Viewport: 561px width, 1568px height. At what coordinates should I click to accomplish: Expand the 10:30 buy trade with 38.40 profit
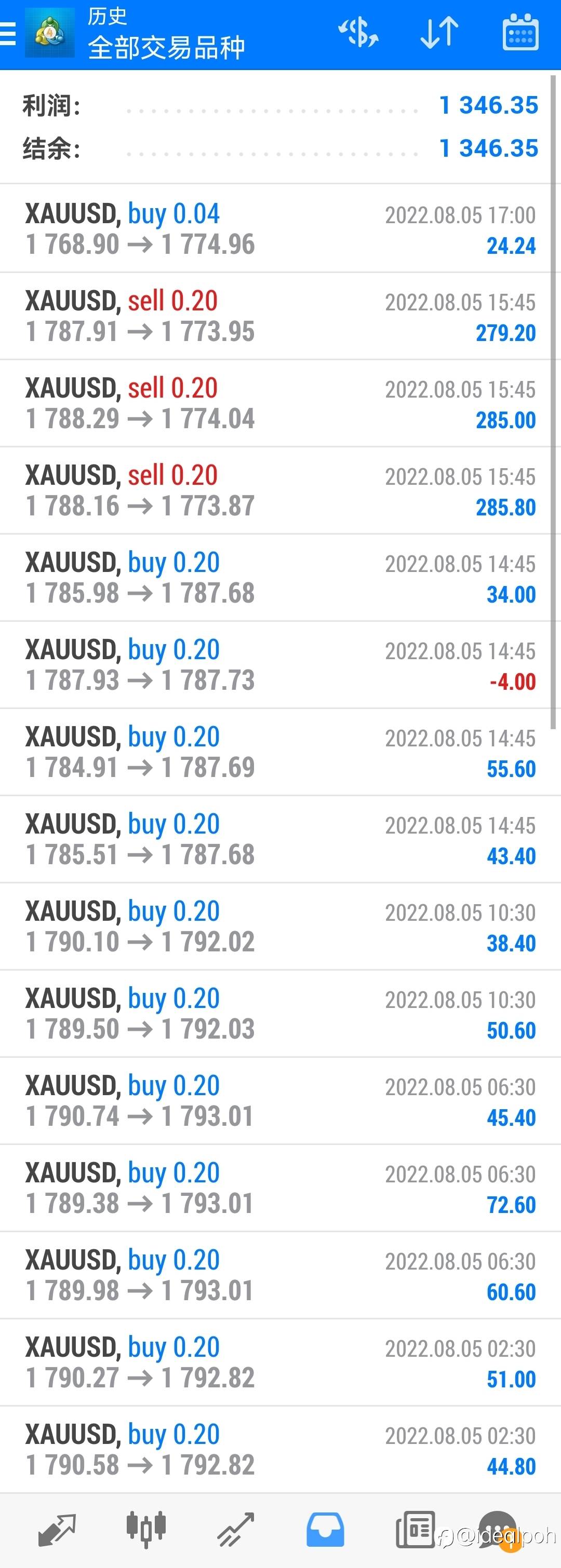point(280,926)
